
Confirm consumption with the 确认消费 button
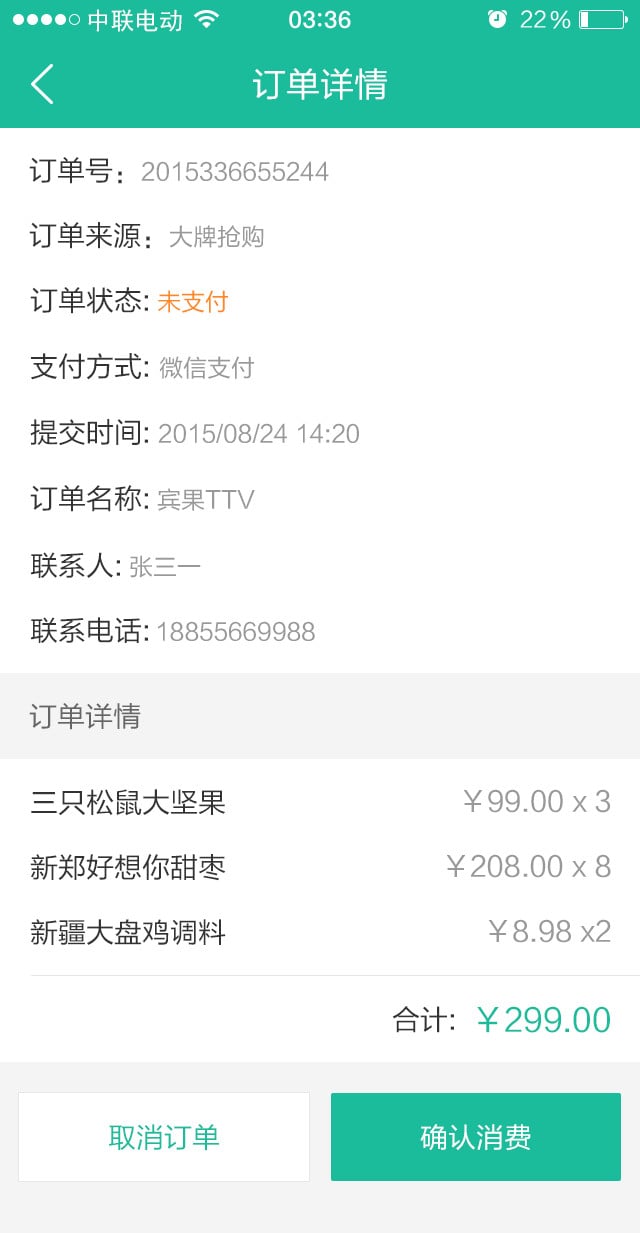[x=476, y=1137]
